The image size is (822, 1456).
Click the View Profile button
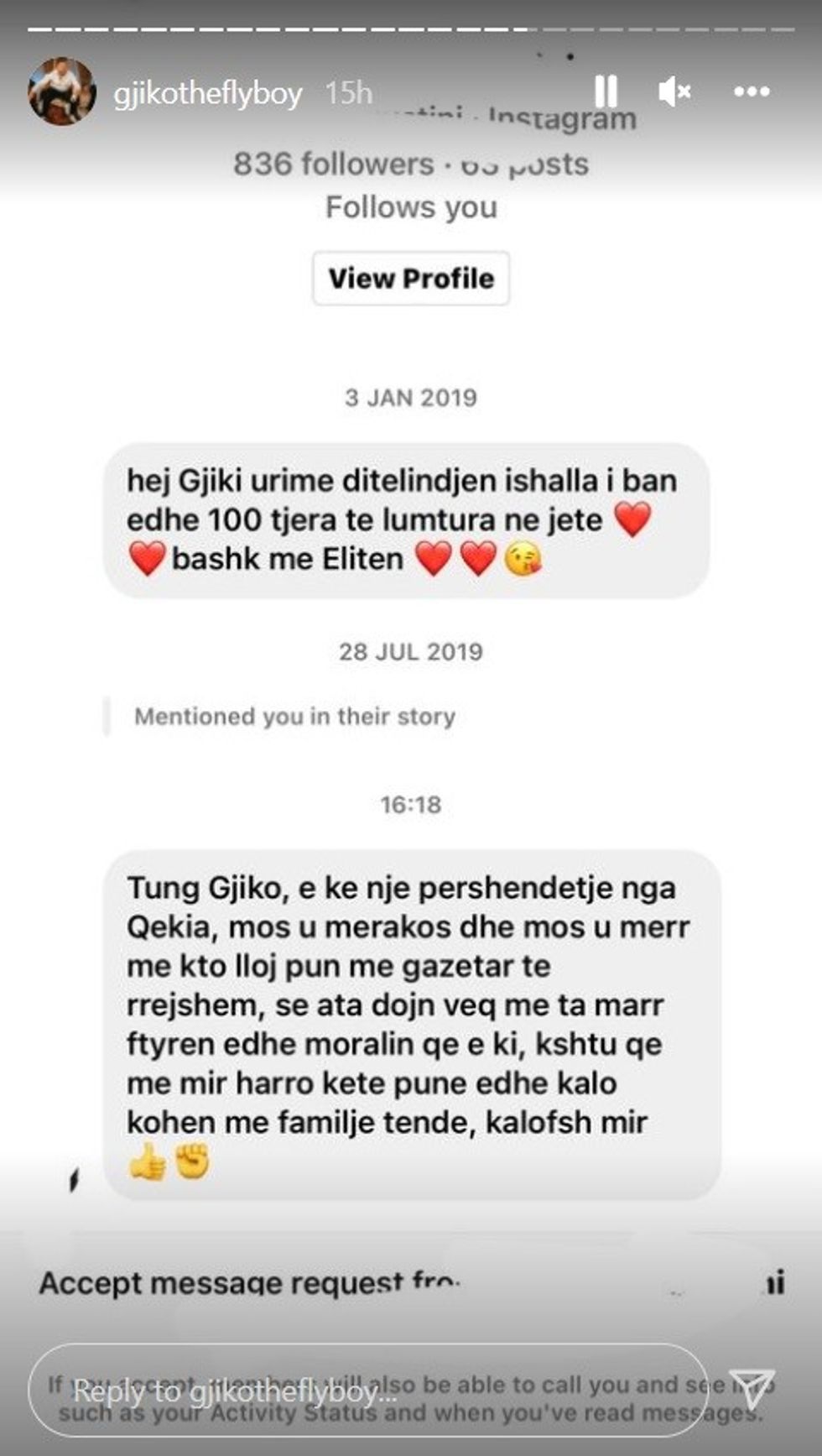point(409,277)
